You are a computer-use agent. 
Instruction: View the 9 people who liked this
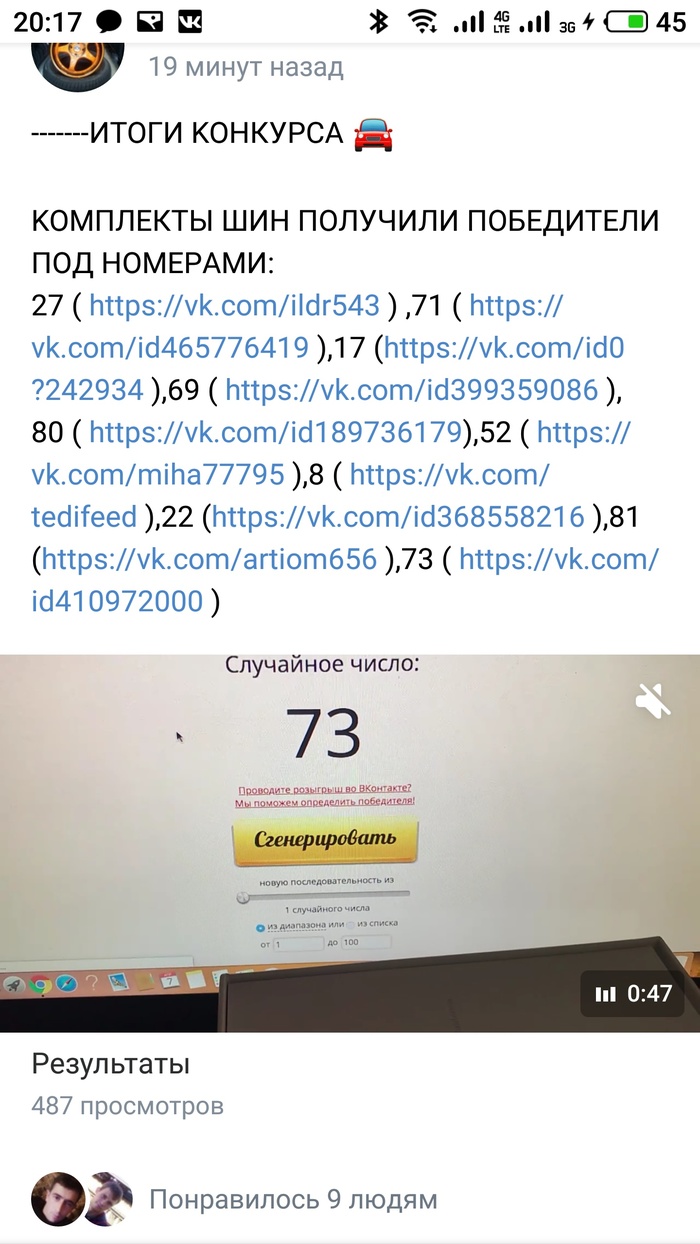pyautogui.click(x=293, y=1199)
